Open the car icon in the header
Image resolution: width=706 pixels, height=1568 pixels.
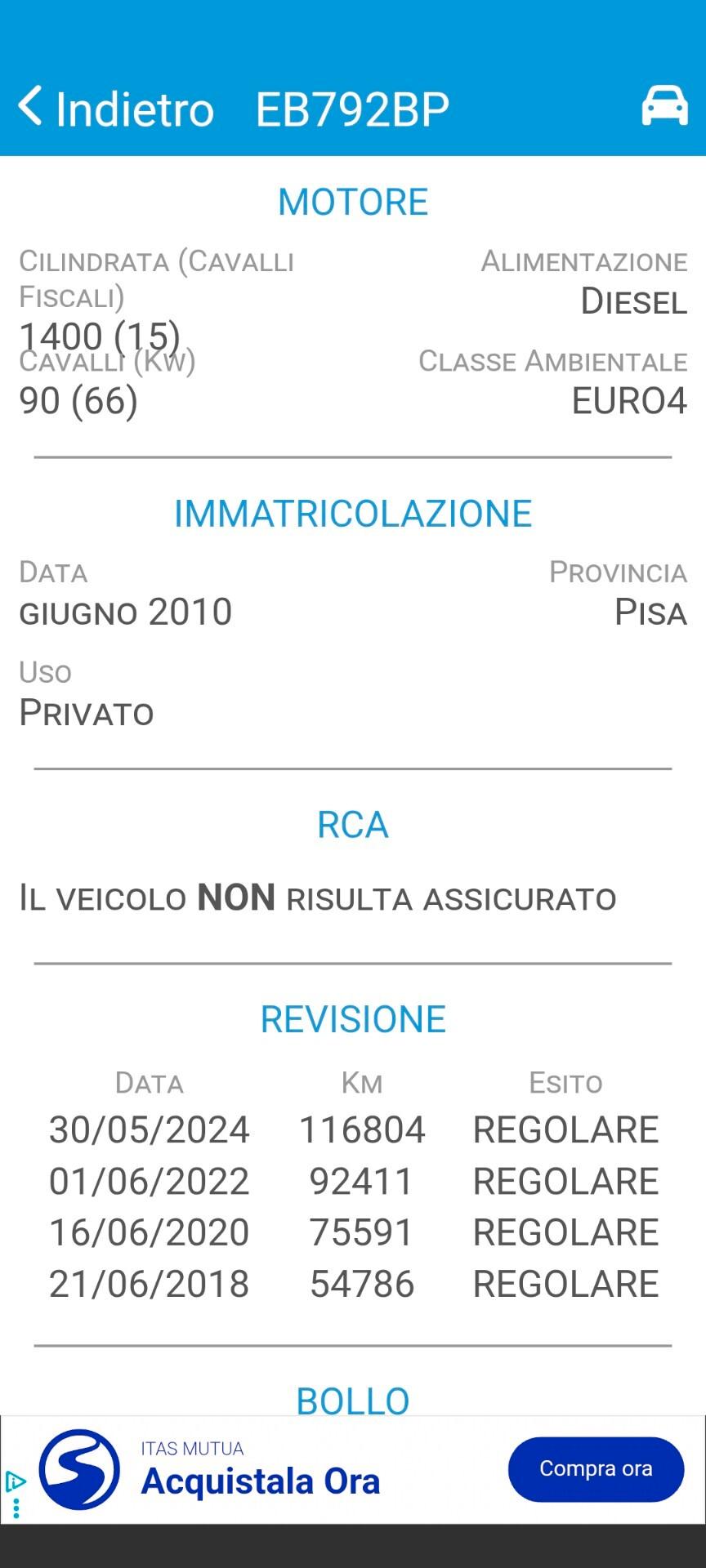[664, 106]
